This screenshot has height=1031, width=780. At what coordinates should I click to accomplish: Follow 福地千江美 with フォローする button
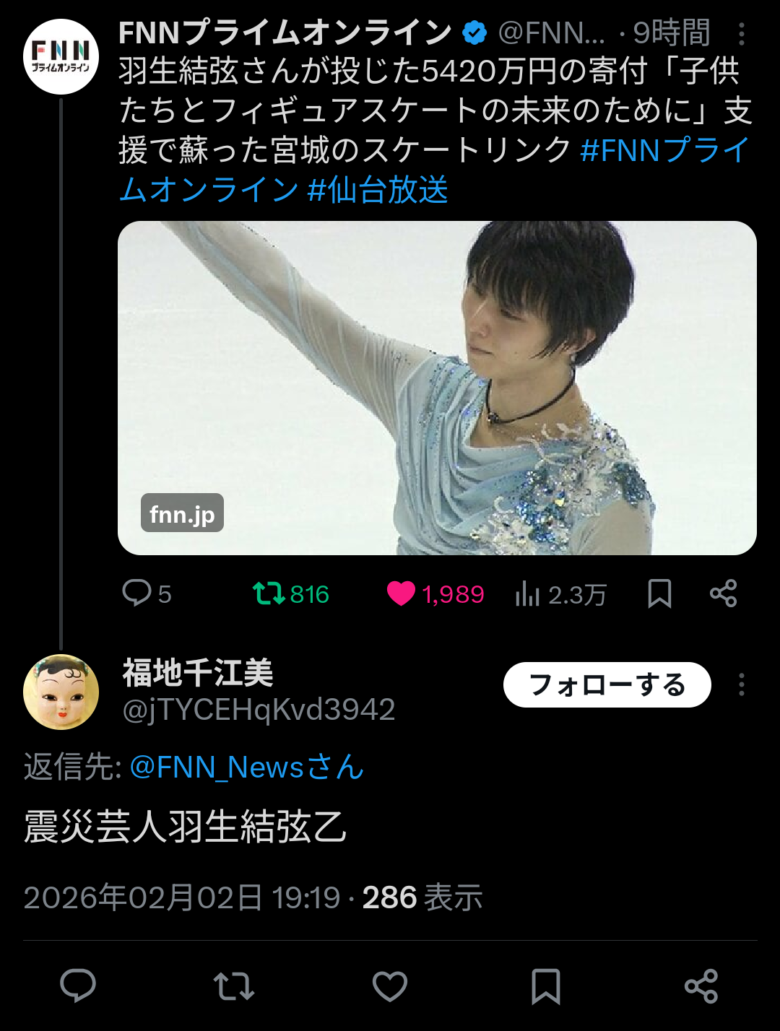[606, 685]
